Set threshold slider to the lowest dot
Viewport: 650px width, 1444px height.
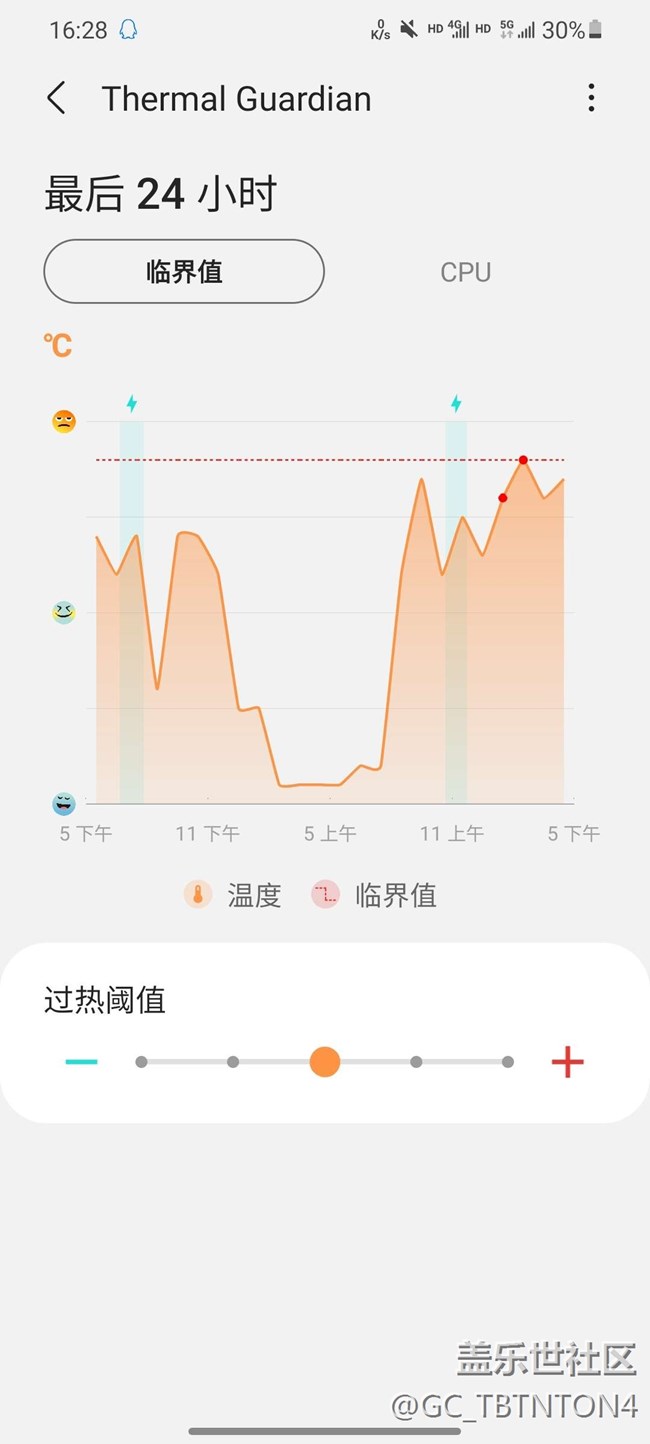point(141,1062)
